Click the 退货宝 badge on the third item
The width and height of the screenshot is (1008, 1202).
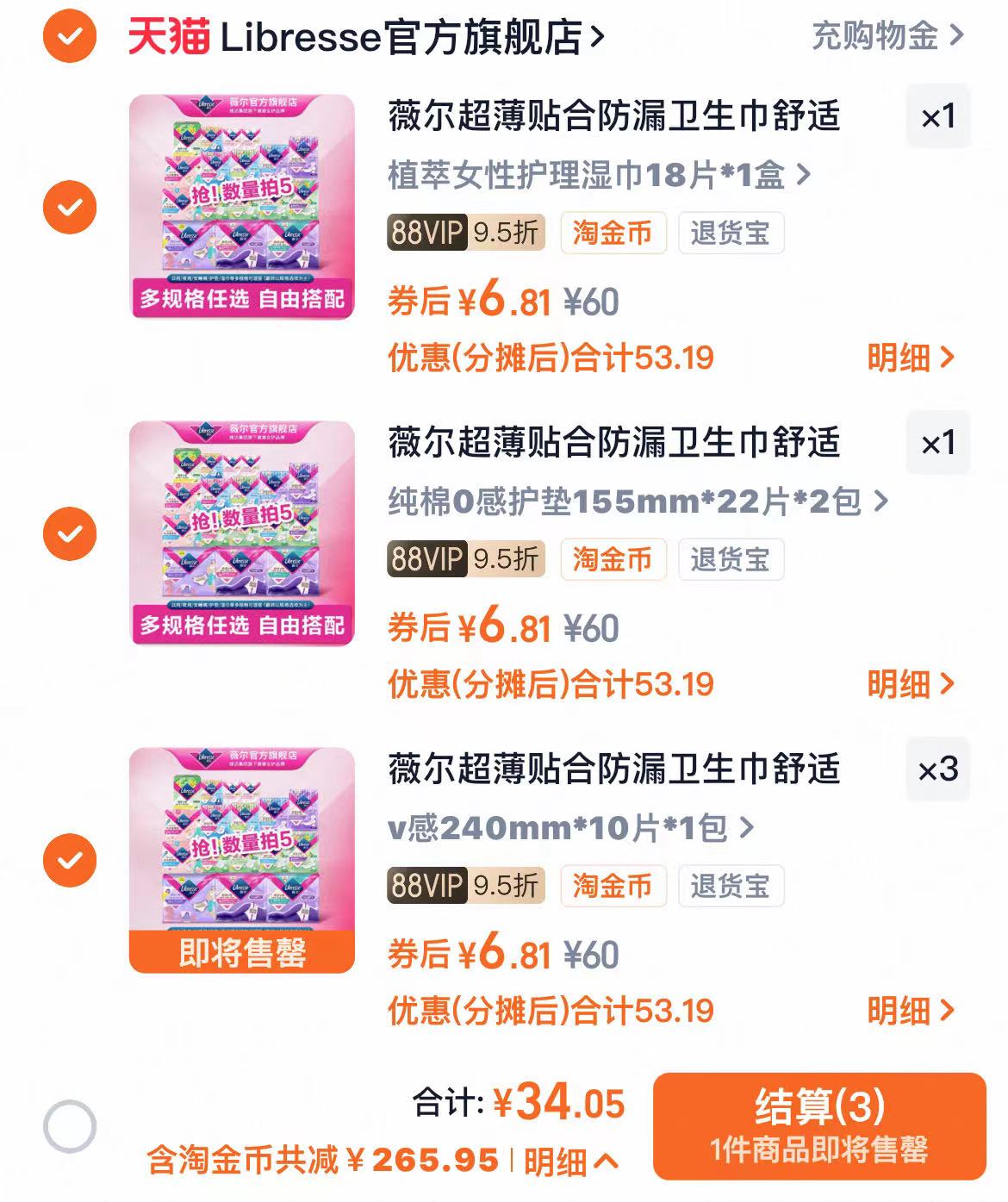pyautogui.click(x=731, y=885)
